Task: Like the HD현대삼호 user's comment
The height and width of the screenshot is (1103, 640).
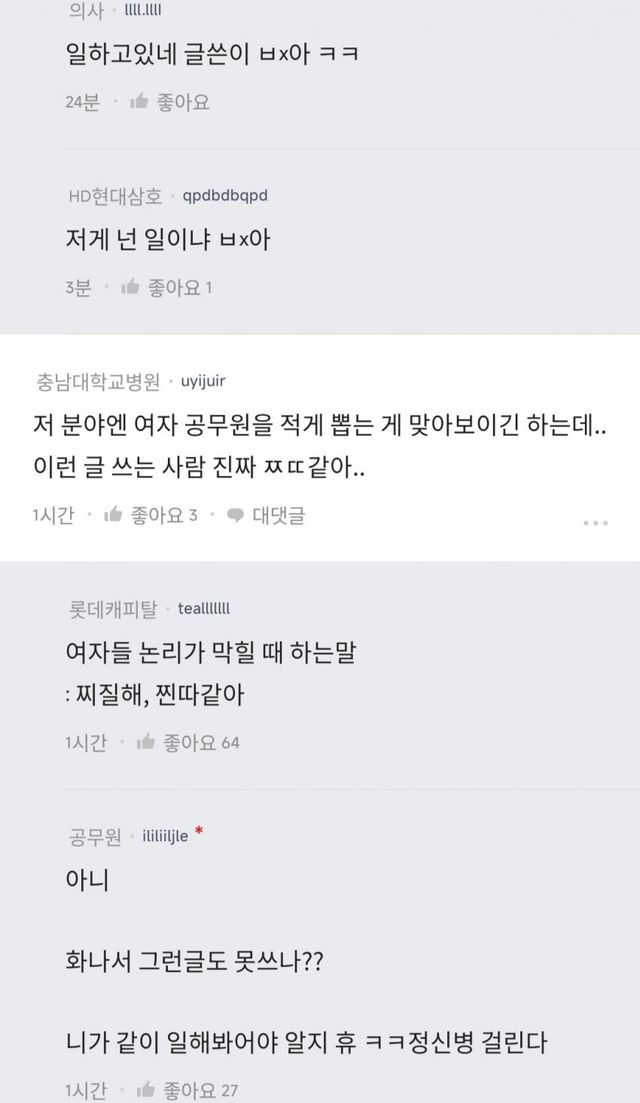Action: tap(165, 288)
